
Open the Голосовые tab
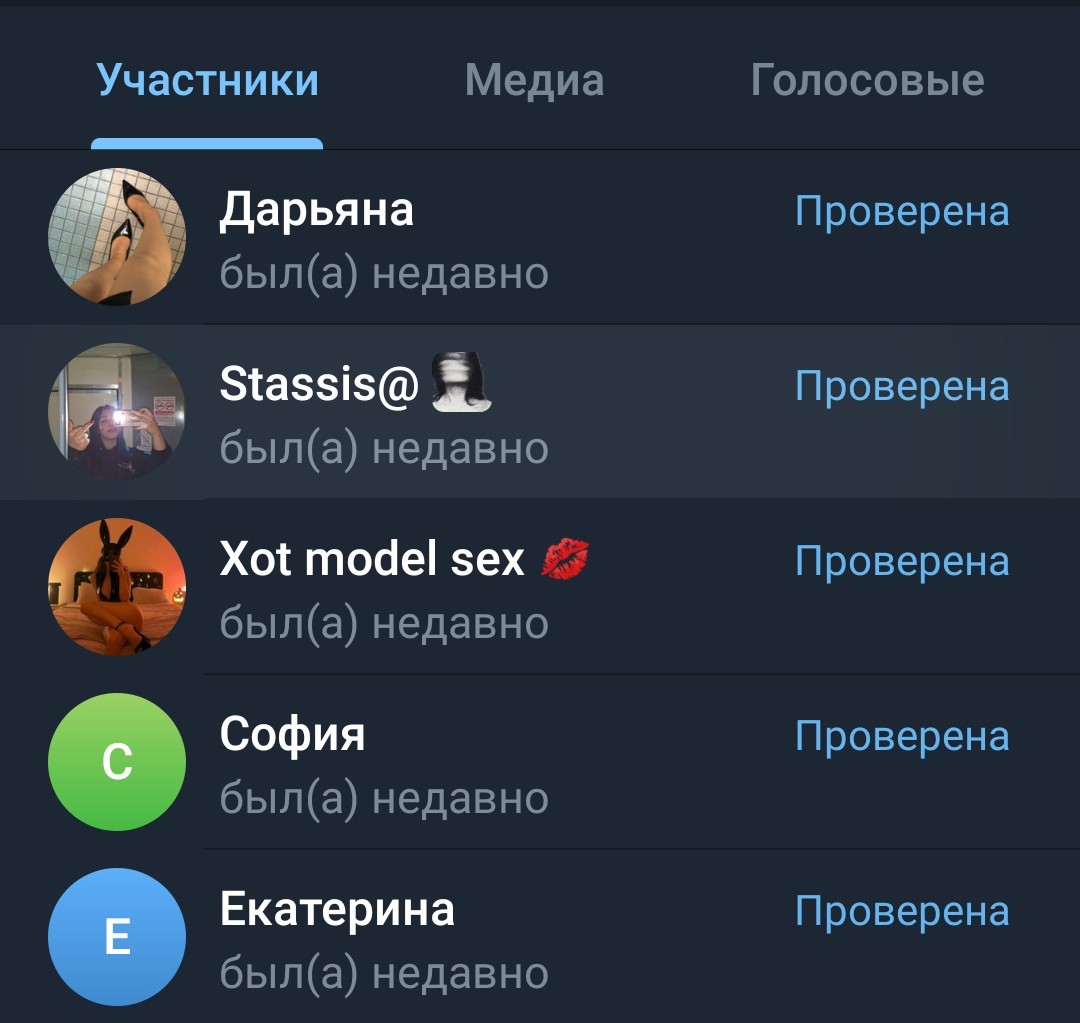point(867,80)
